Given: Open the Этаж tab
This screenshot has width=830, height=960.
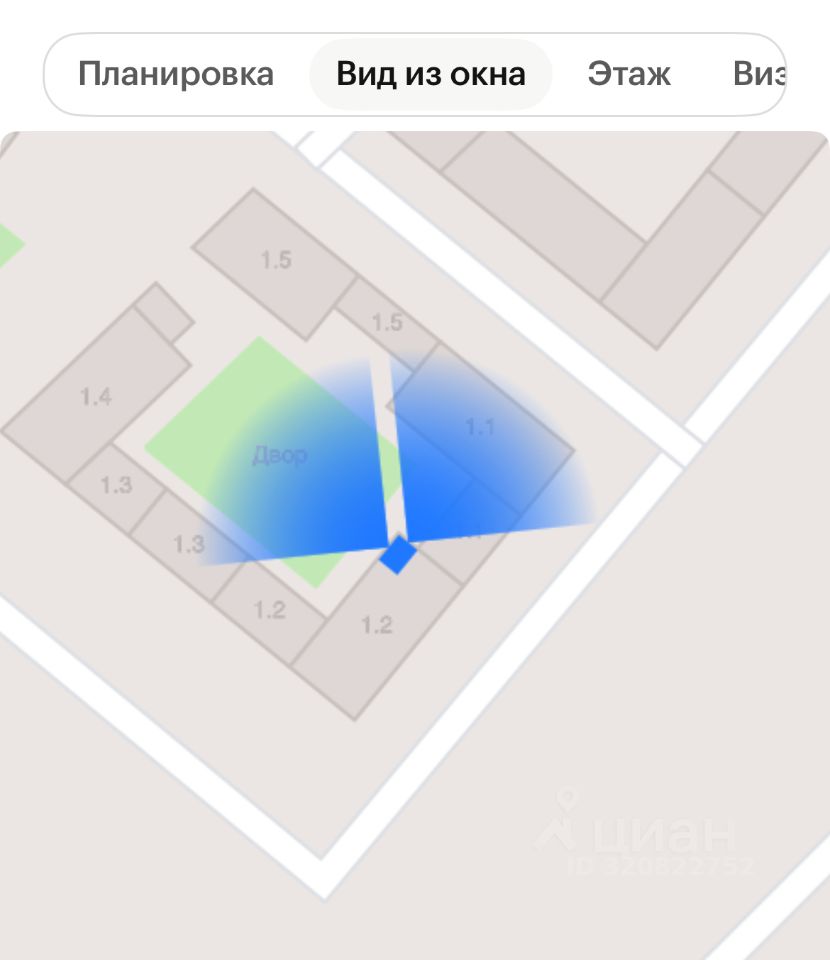Looking at the screenshot, I should 629,75.
